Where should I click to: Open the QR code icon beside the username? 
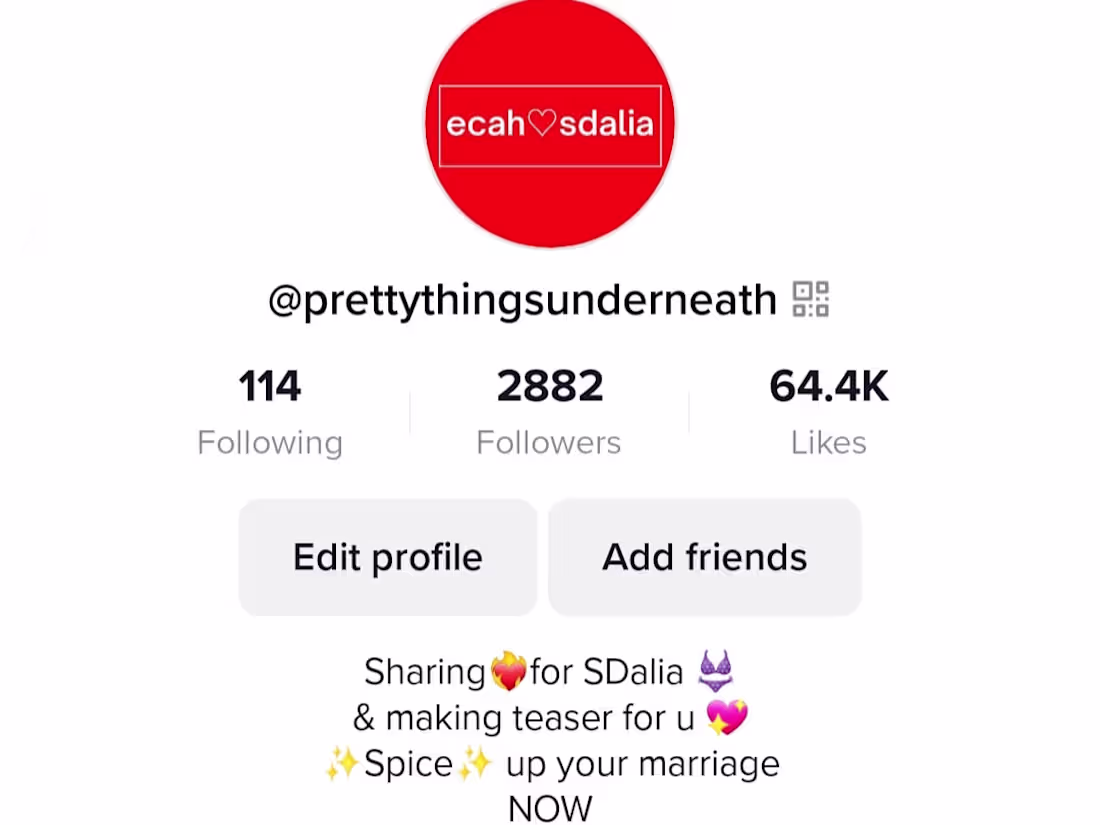tap(811, 299)
